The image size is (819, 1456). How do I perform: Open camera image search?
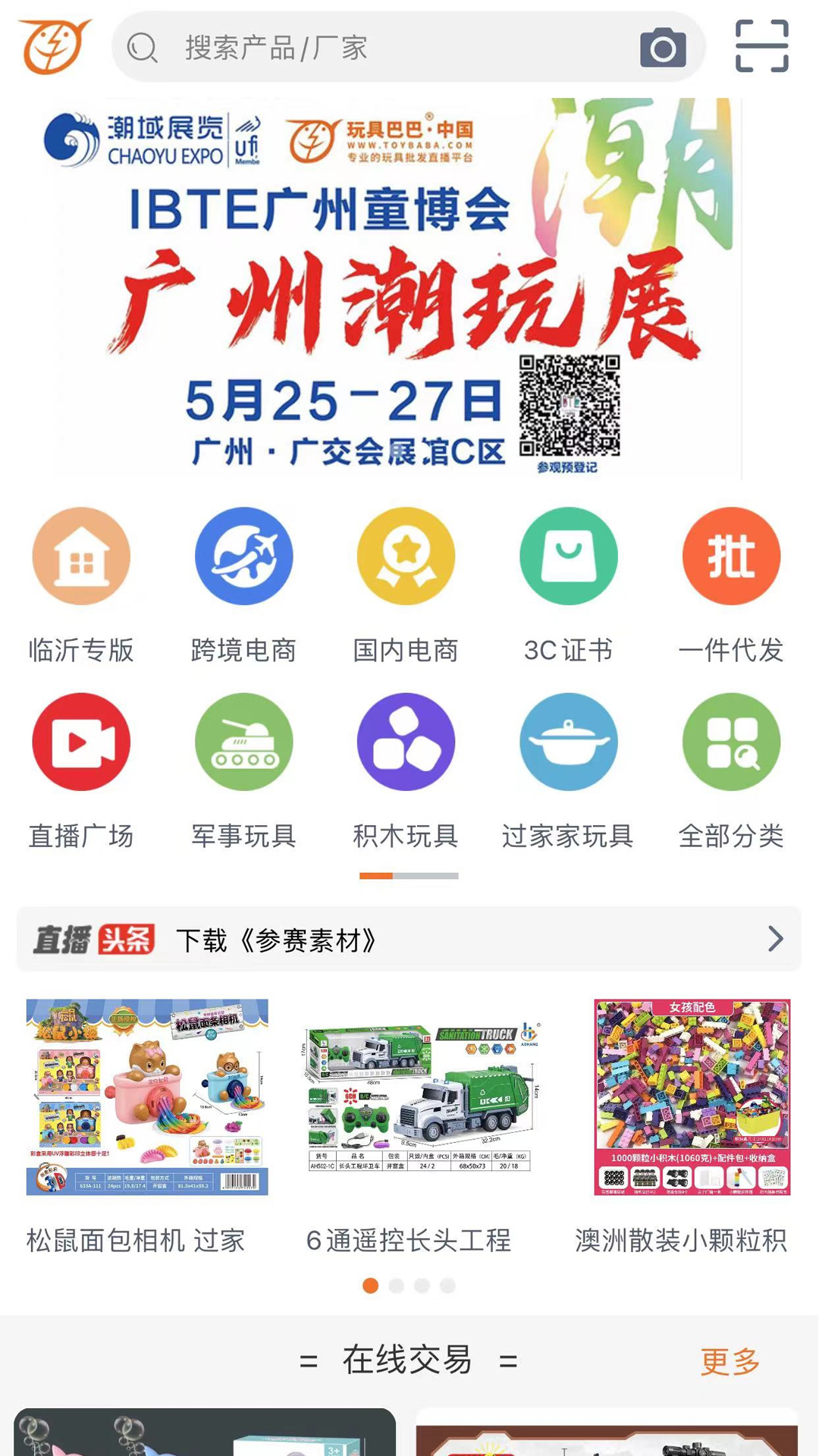(663, 49)
